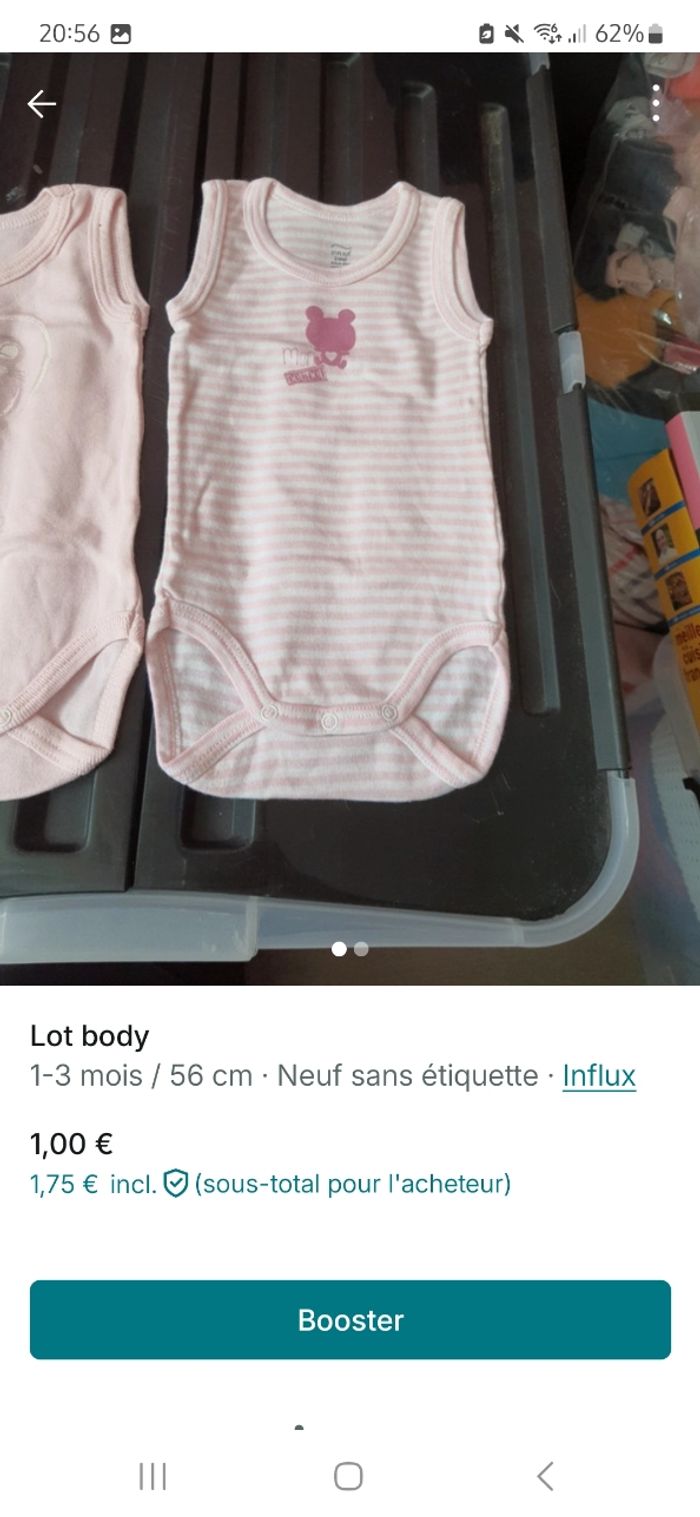Open buyer protection shield info
Screen dimensions: 700x1517
click(x=176, y=1185)
